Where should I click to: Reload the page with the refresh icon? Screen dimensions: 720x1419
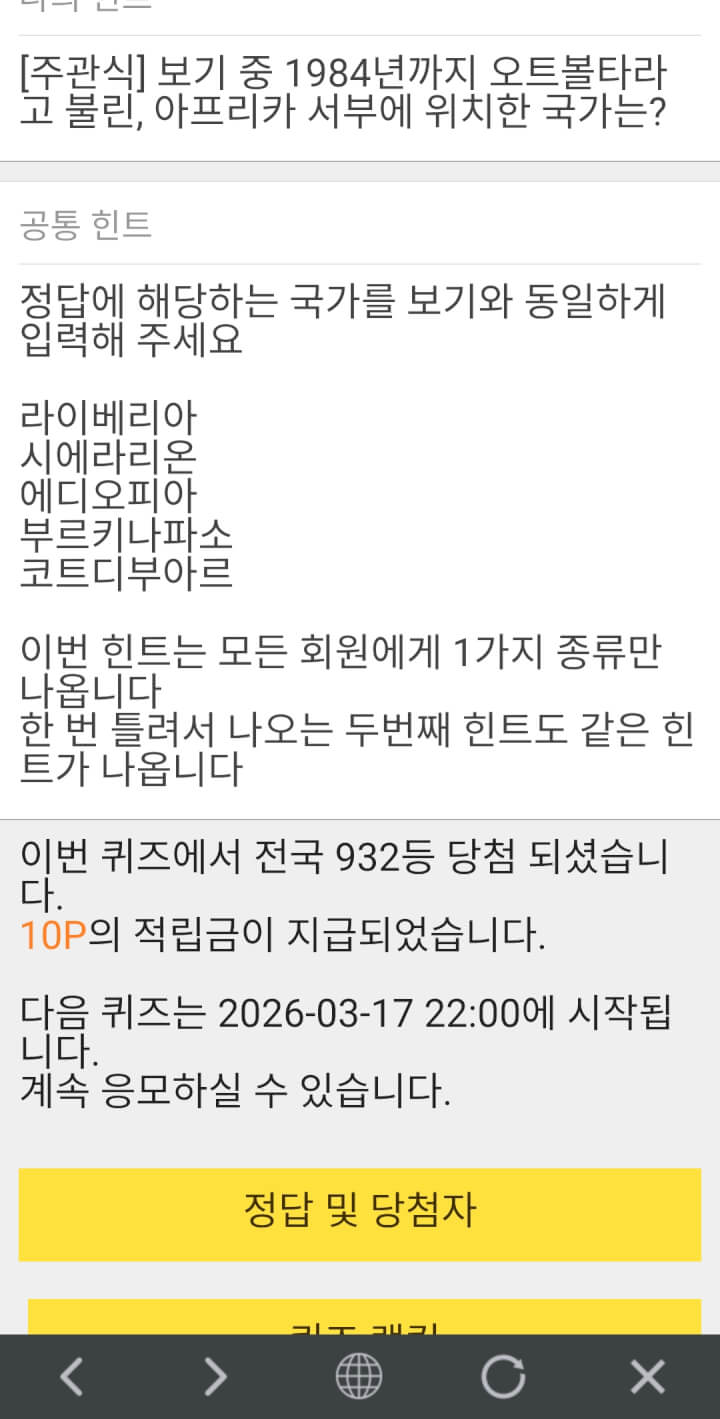coord(502,1378)
